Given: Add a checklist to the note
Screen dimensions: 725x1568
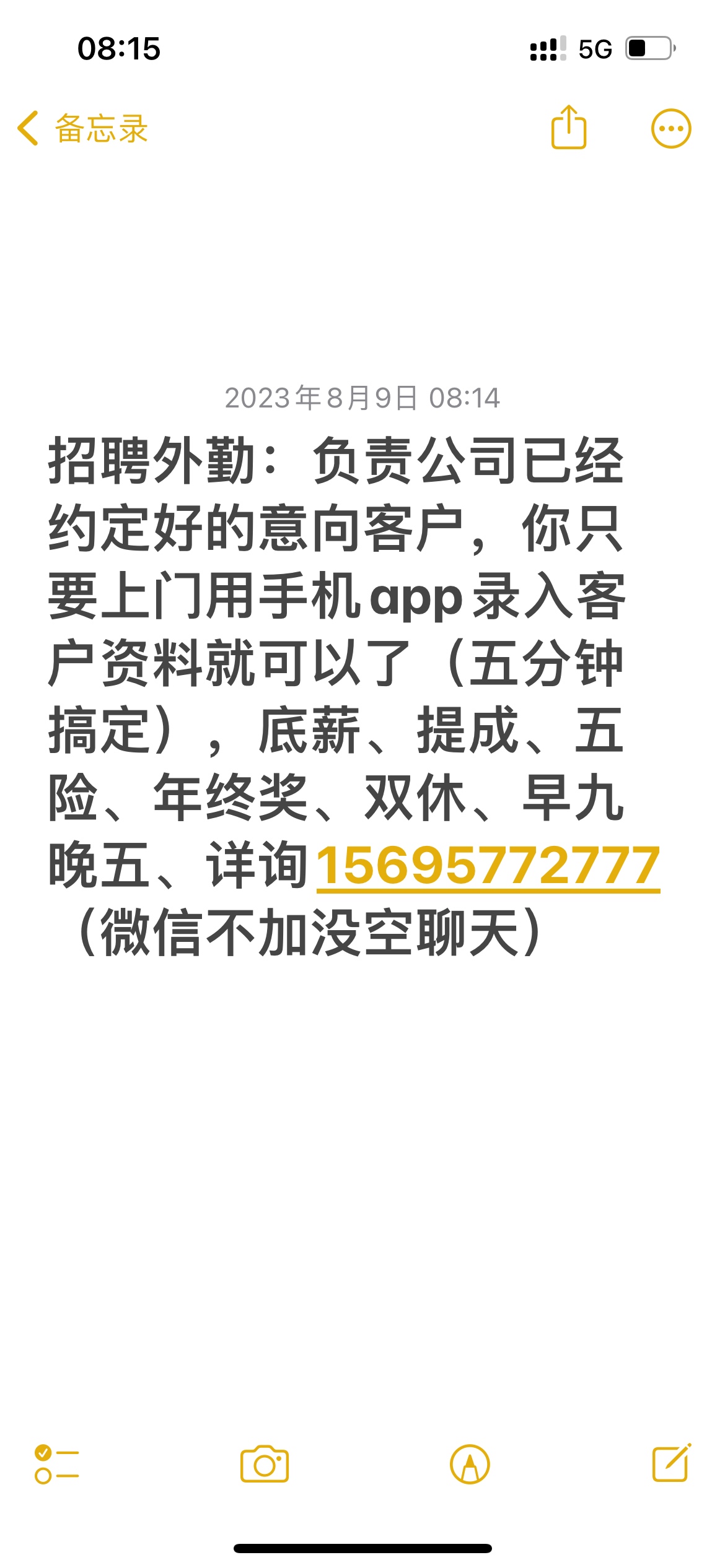Looking at the screenshot, I should point(57,1465).
